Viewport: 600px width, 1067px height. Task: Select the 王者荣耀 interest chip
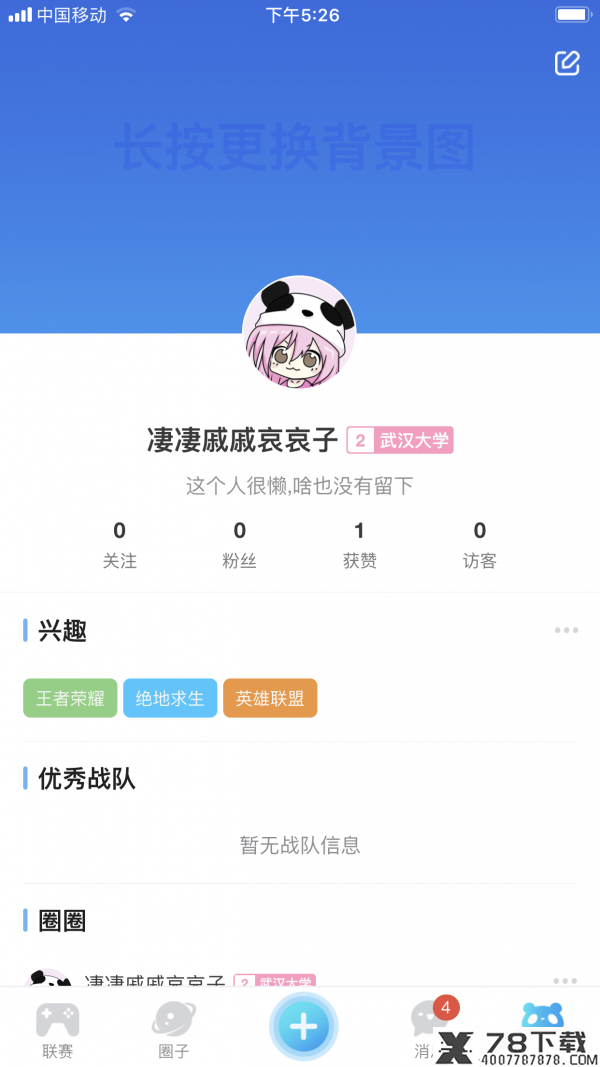coord(70,698)
